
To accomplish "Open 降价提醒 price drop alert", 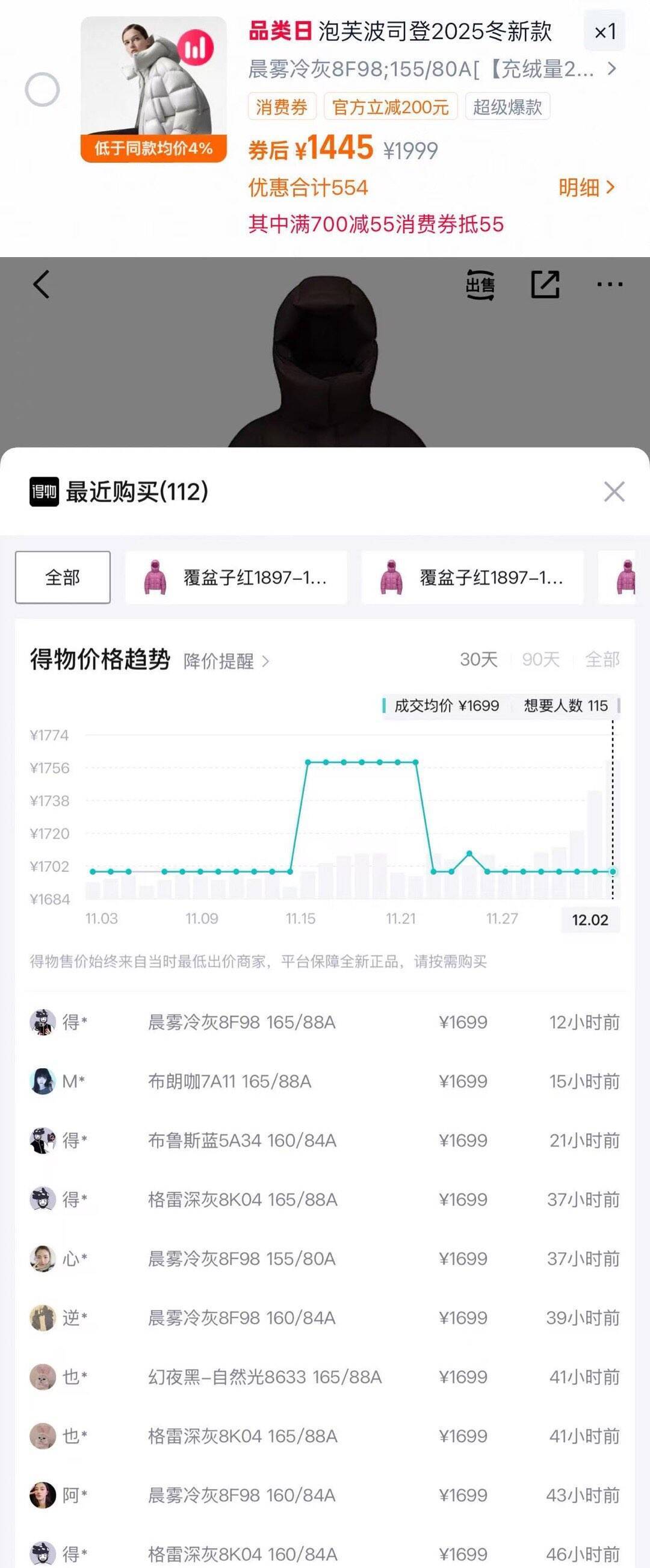I will (226, 661).
